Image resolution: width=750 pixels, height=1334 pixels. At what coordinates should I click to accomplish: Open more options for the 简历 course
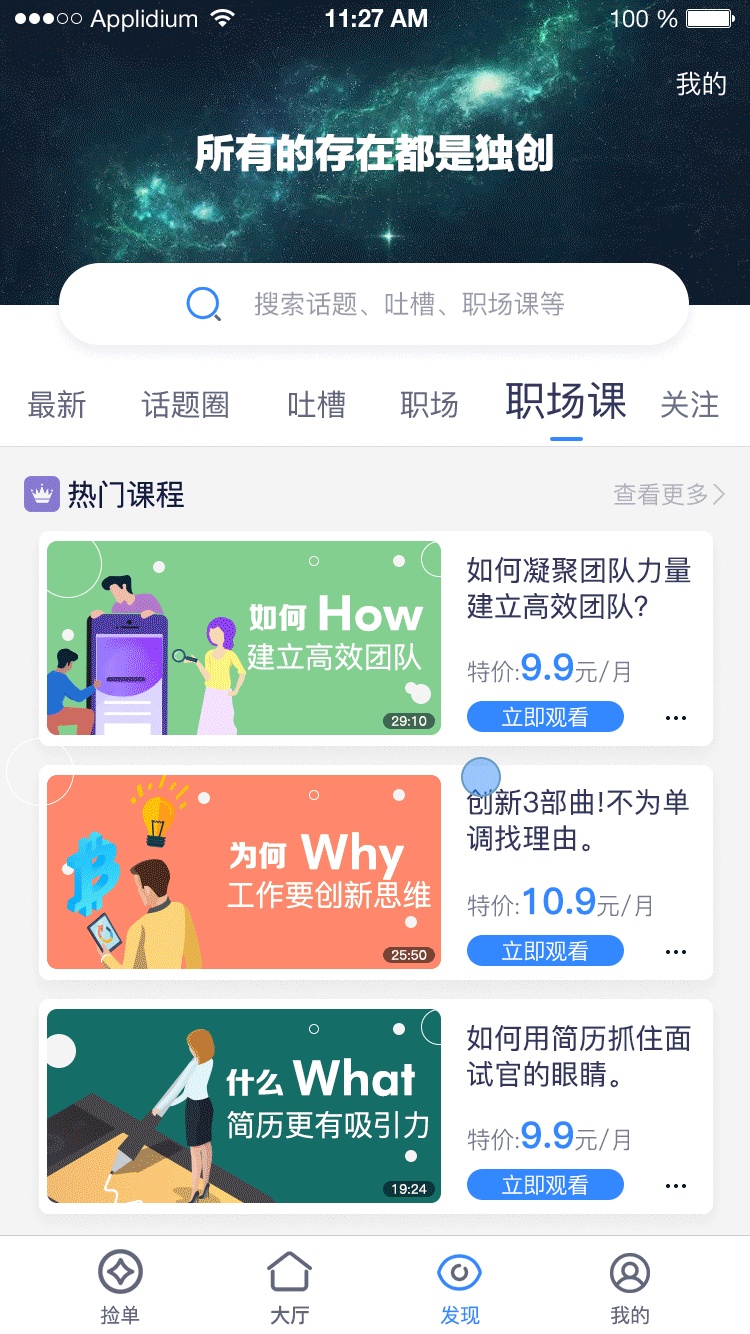676,1185
